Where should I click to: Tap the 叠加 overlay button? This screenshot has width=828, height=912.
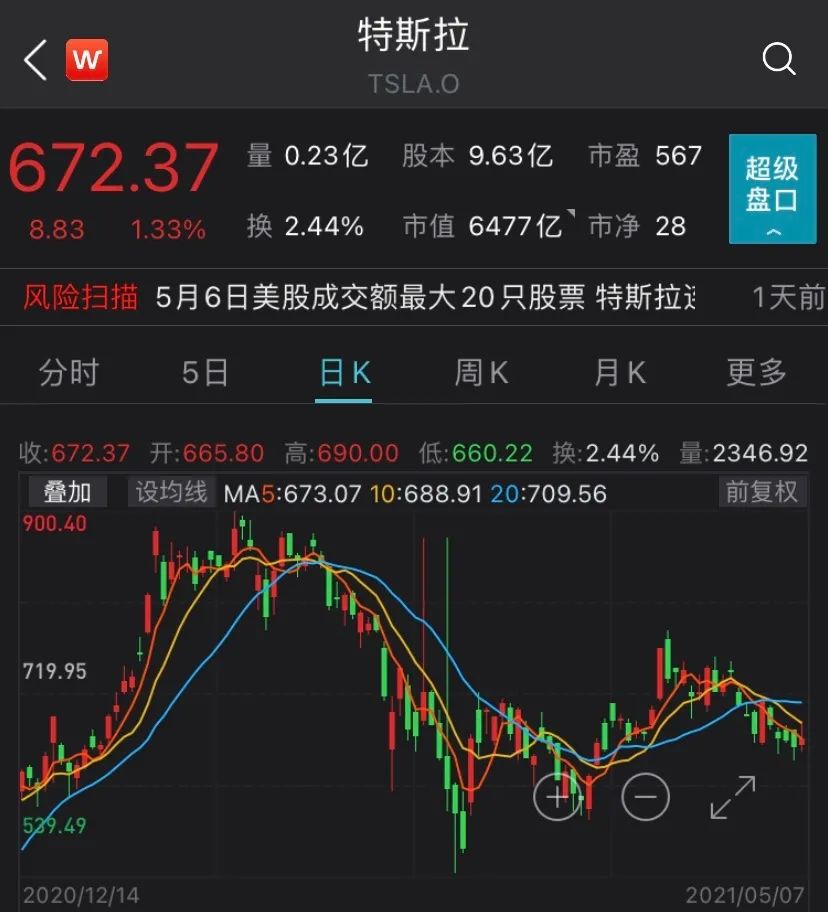67,492
